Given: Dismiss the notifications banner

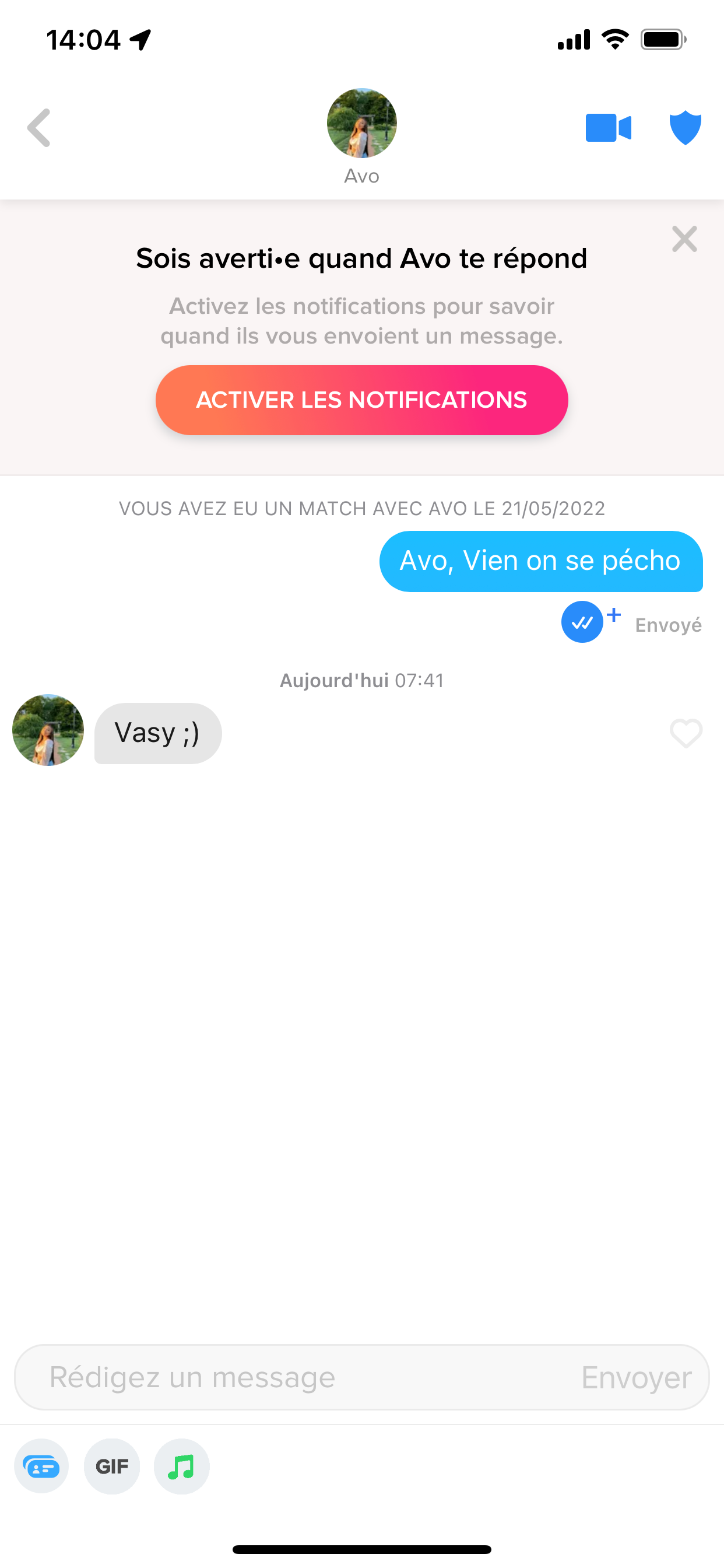Looking at the screenshot, I should pos(684,239).
